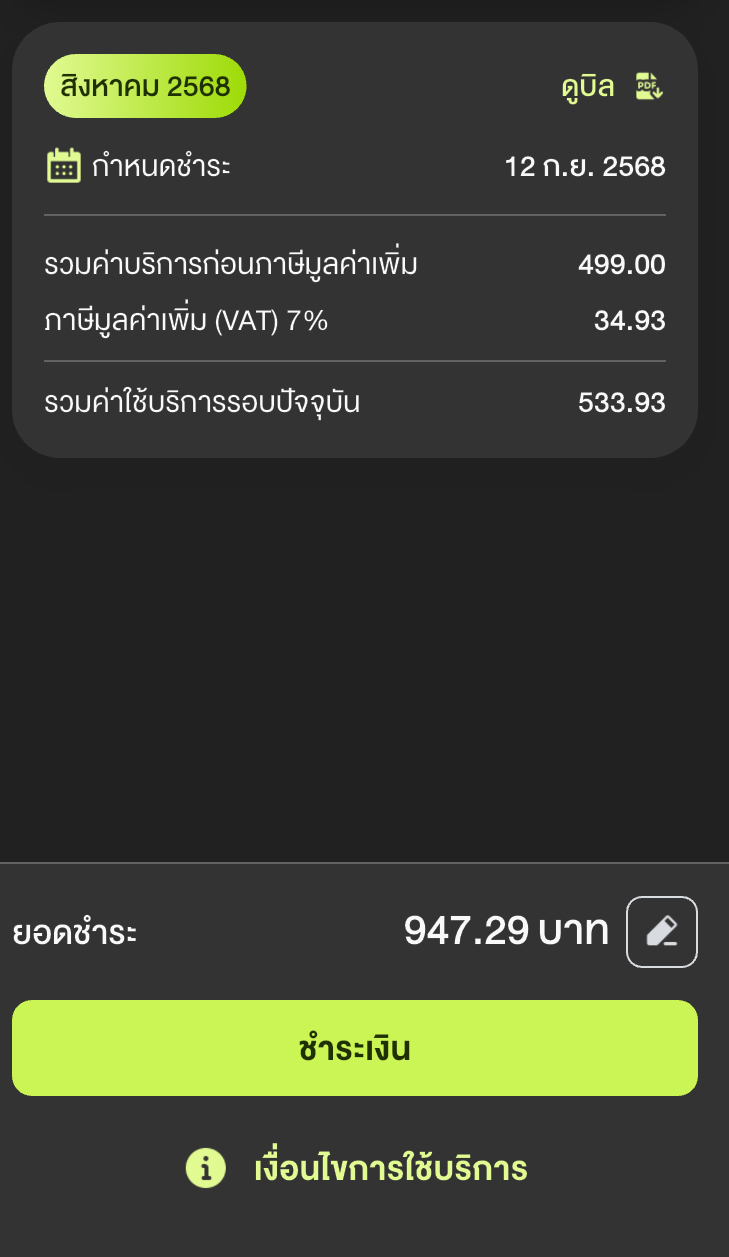Edit the payment amount with pencil icon
Image resolution: width=729 pixels, height=1257 pixels.
pos(662,932)
